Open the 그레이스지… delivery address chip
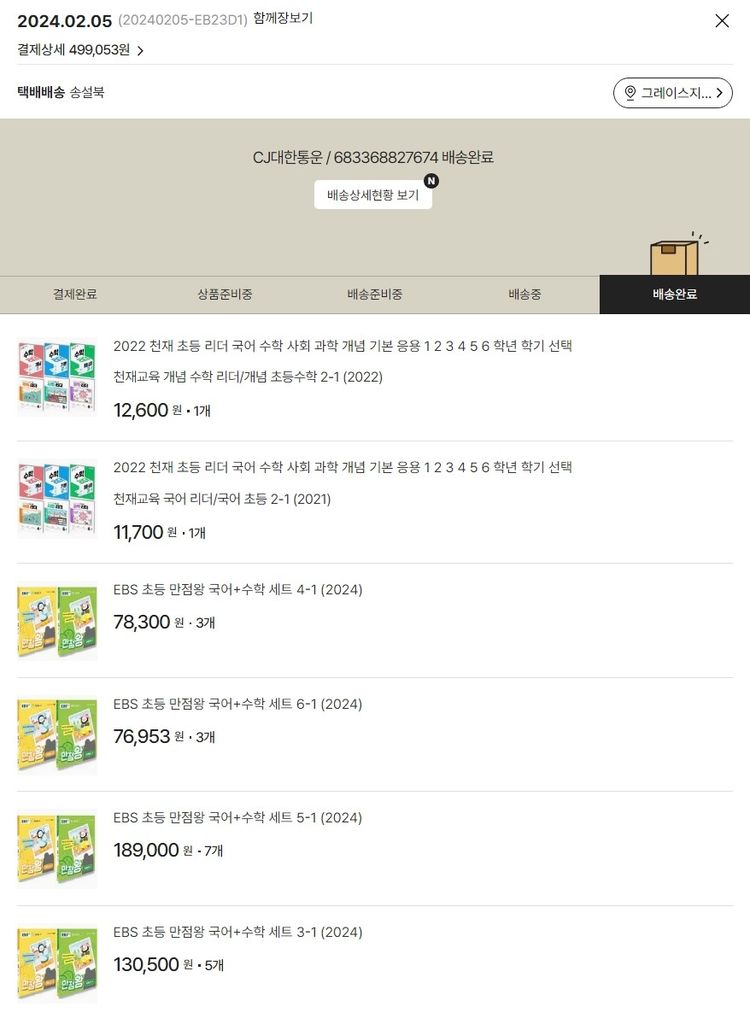 pyautogui.click(x=672, y=93)
